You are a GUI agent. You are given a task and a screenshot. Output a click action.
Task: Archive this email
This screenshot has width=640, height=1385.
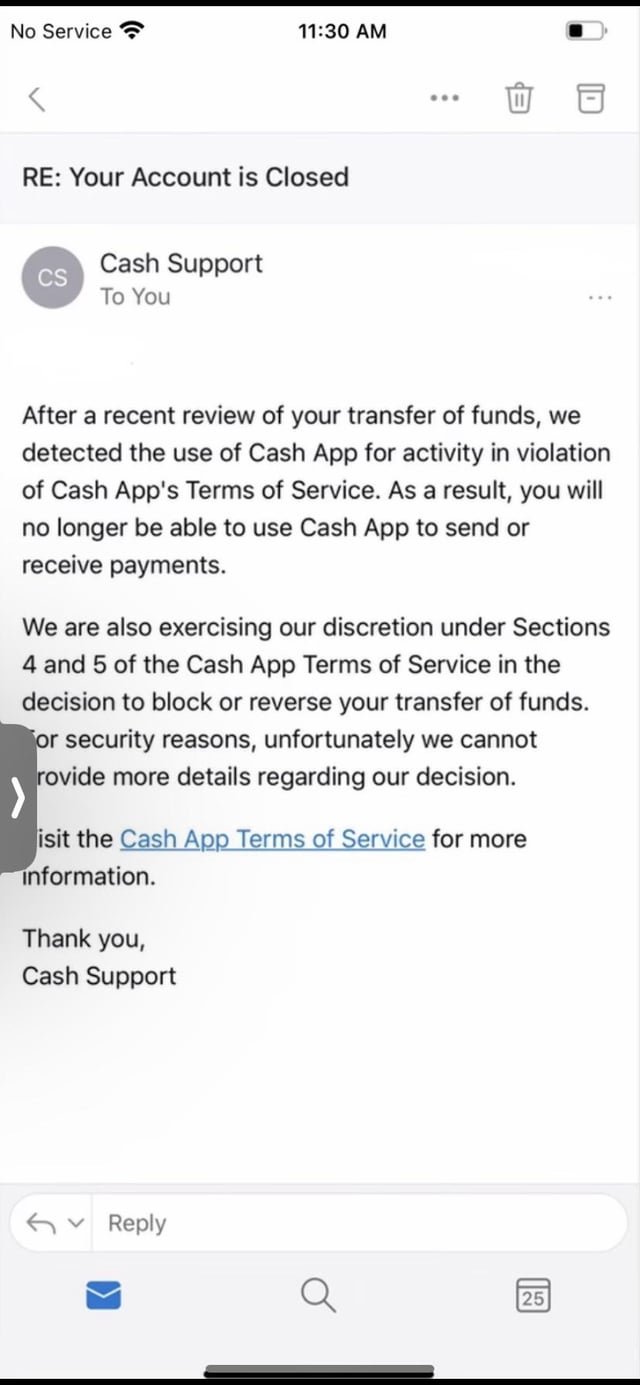pyautogui.click(x=591, y=98)
